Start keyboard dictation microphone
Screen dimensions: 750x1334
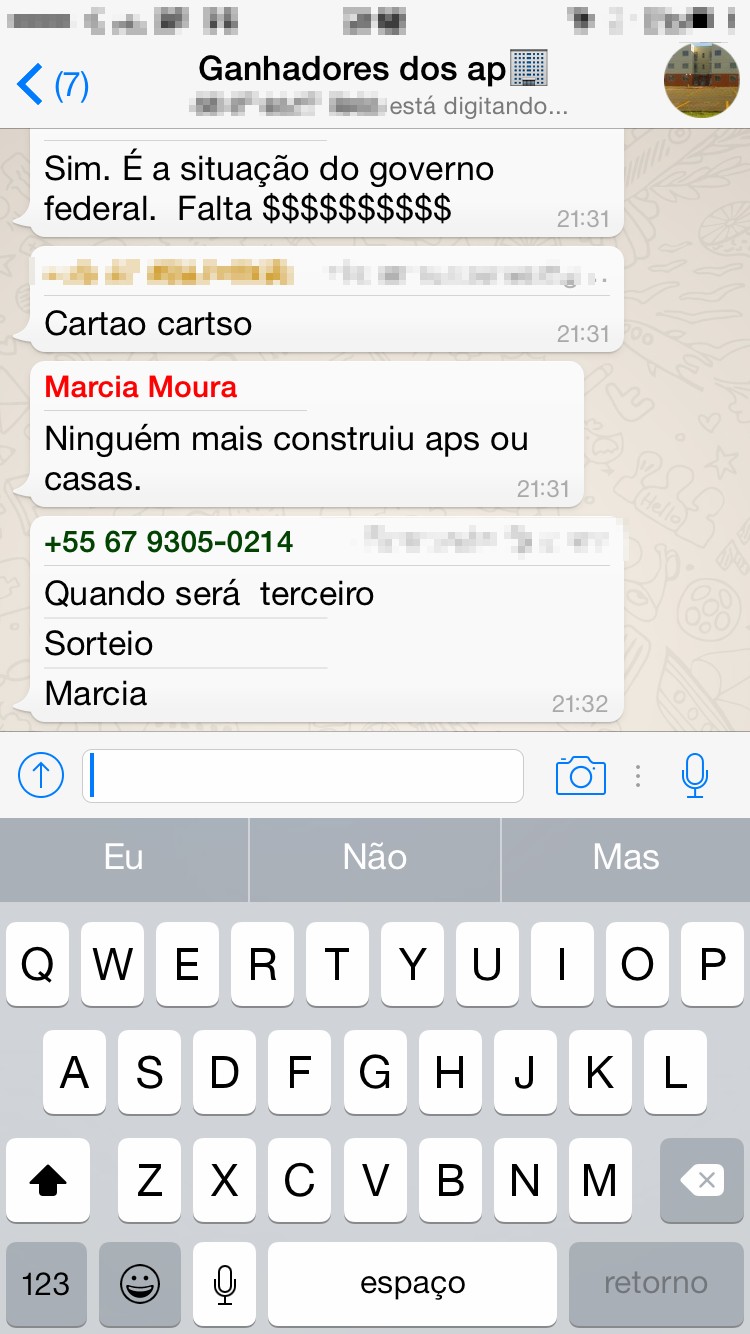225,1284
